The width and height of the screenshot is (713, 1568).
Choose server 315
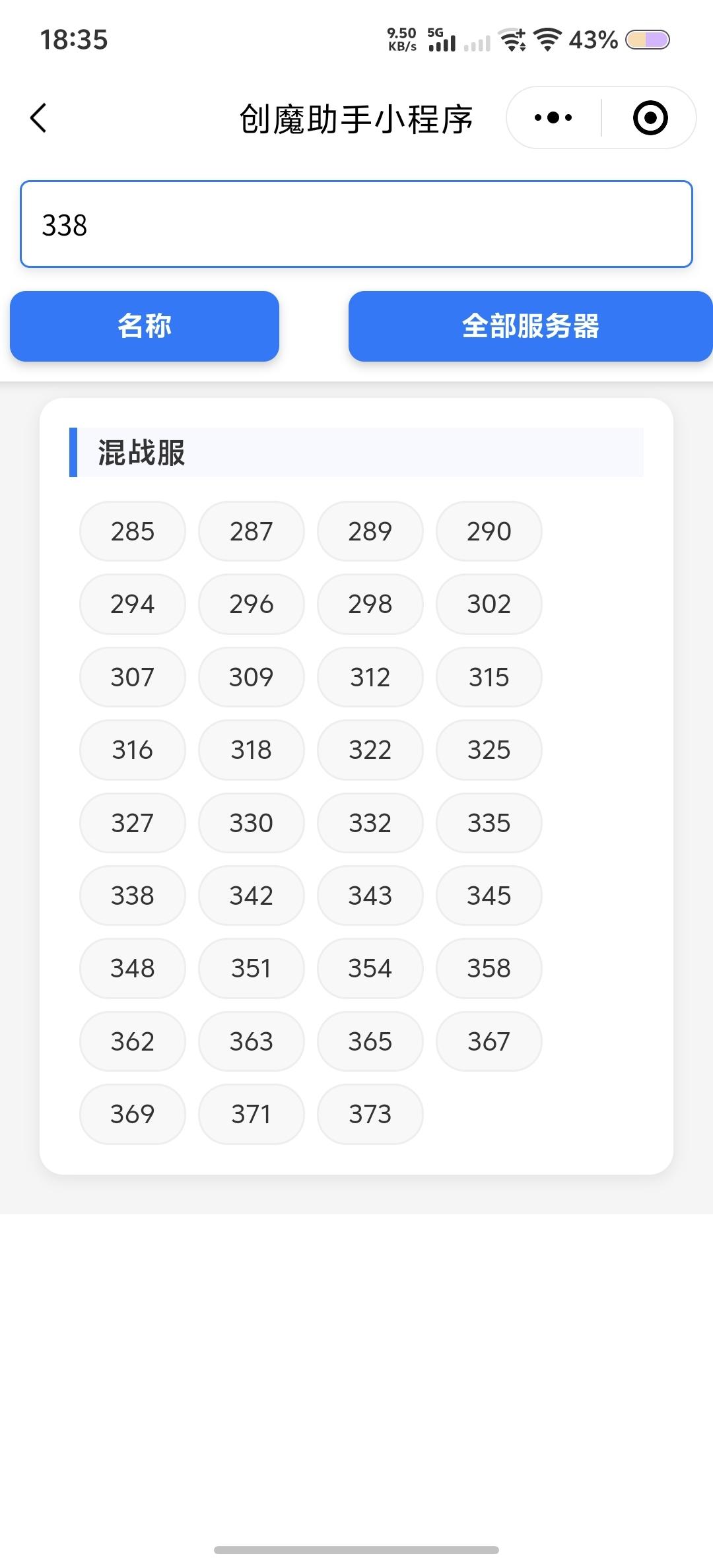pos(489,676)
